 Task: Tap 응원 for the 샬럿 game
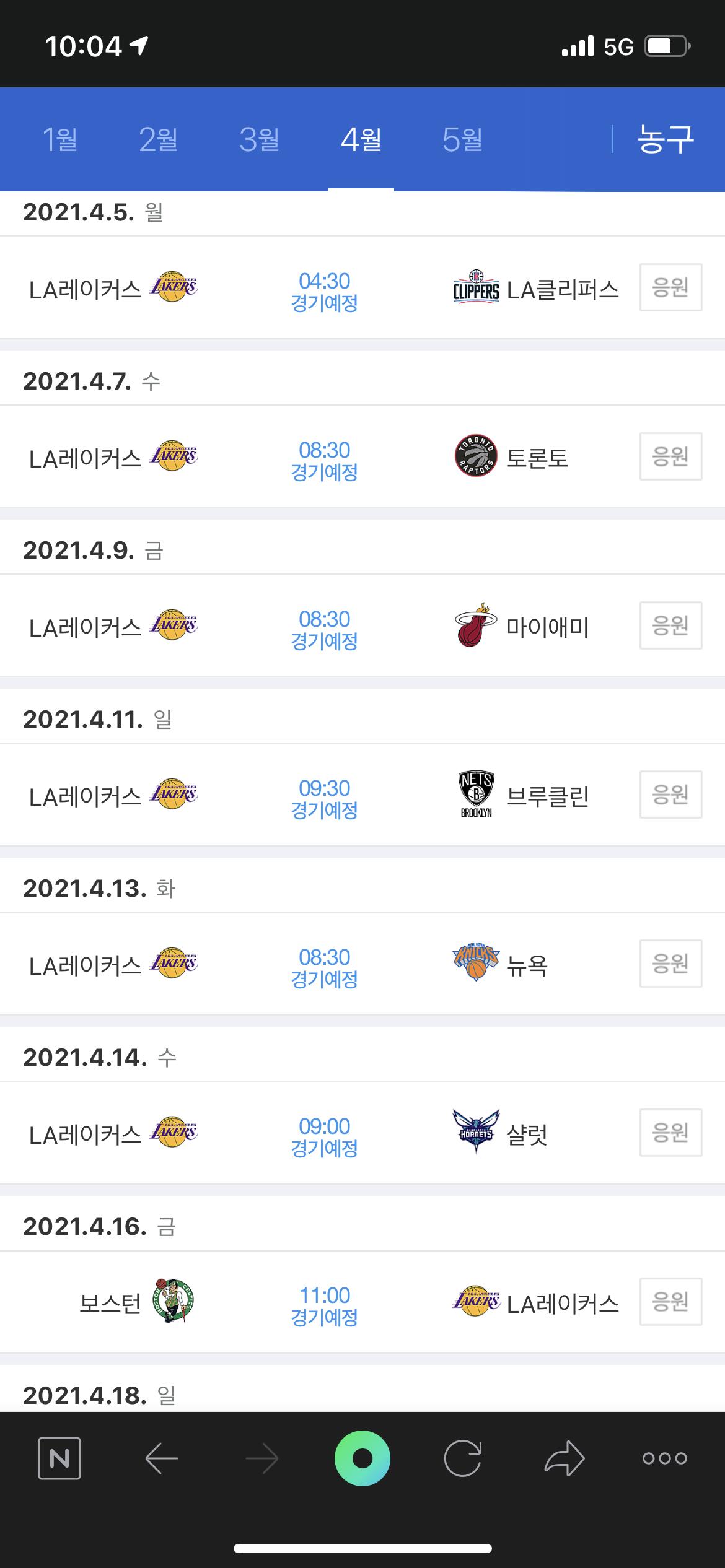click(670, 1133)
